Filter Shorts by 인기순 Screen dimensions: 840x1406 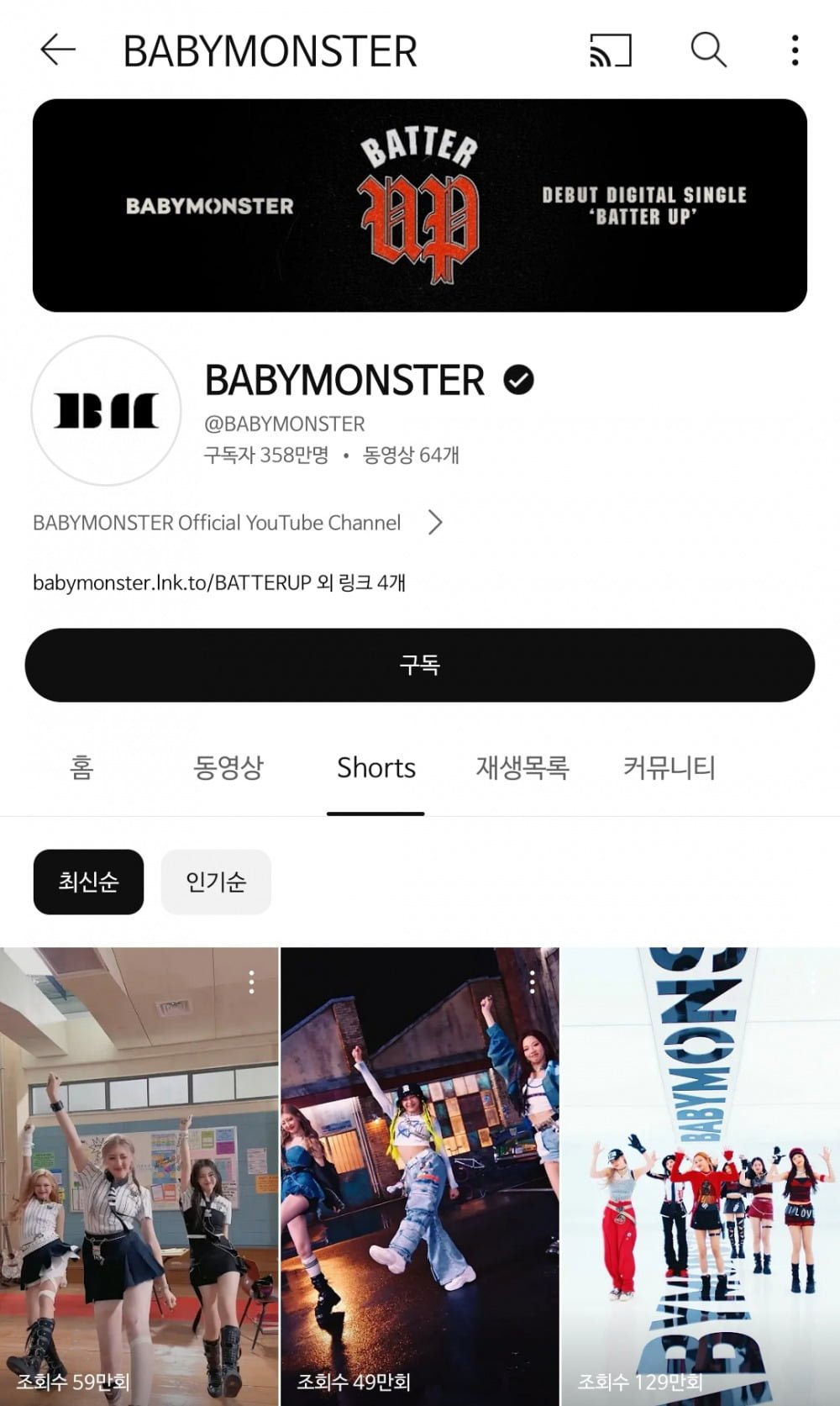click(x=216, y=882)
